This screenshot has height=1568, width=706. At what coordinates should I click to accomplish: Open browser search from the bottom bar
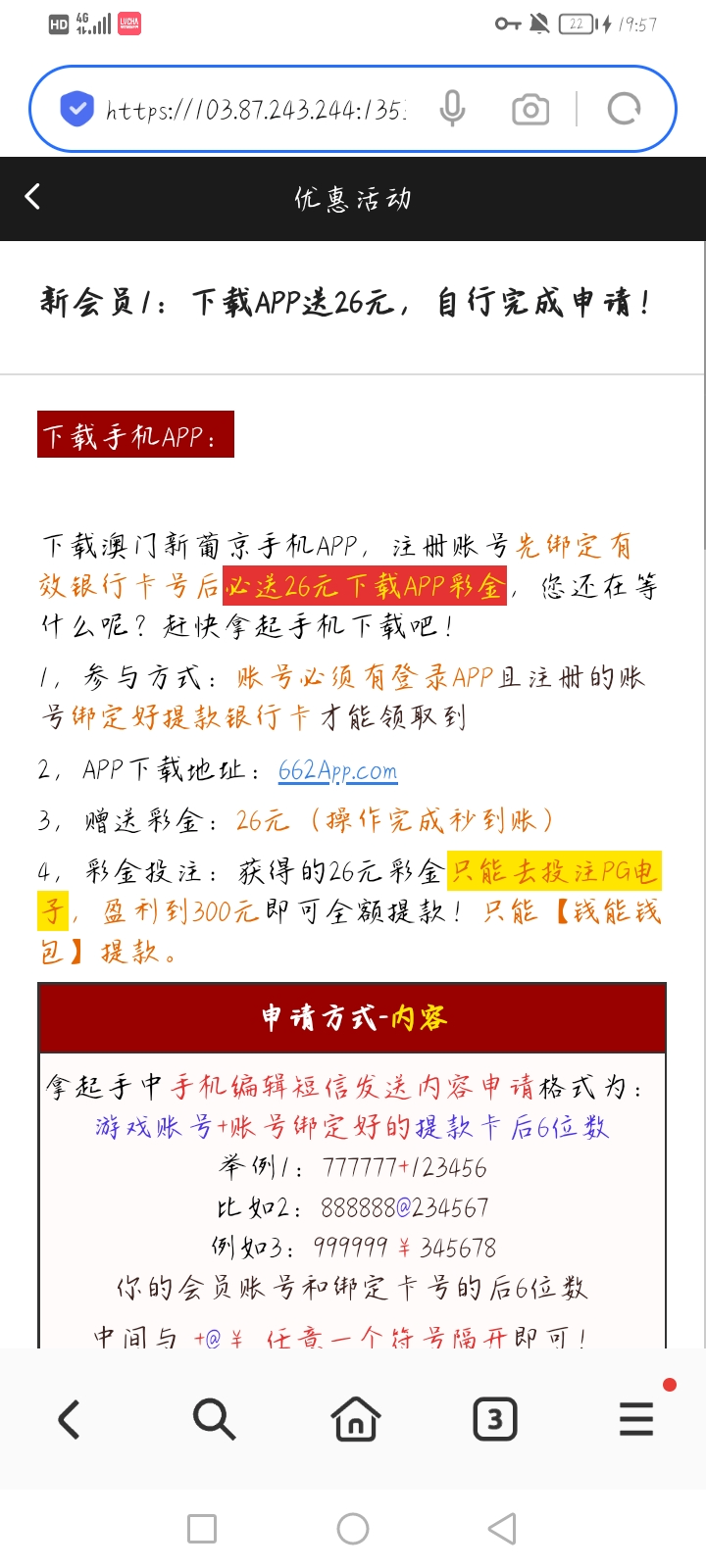click(214, 1419)
